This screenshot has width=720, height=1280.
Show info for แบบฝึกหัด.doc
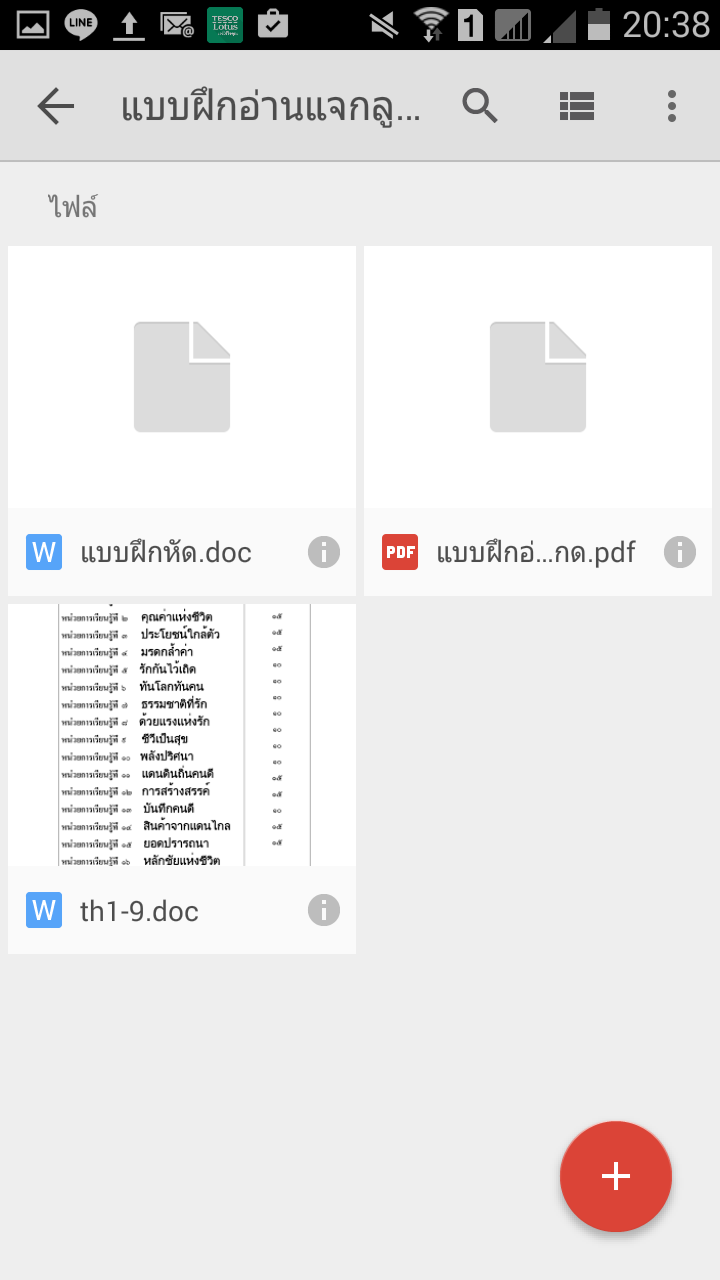pyautogui.click(x=323, y=552)
